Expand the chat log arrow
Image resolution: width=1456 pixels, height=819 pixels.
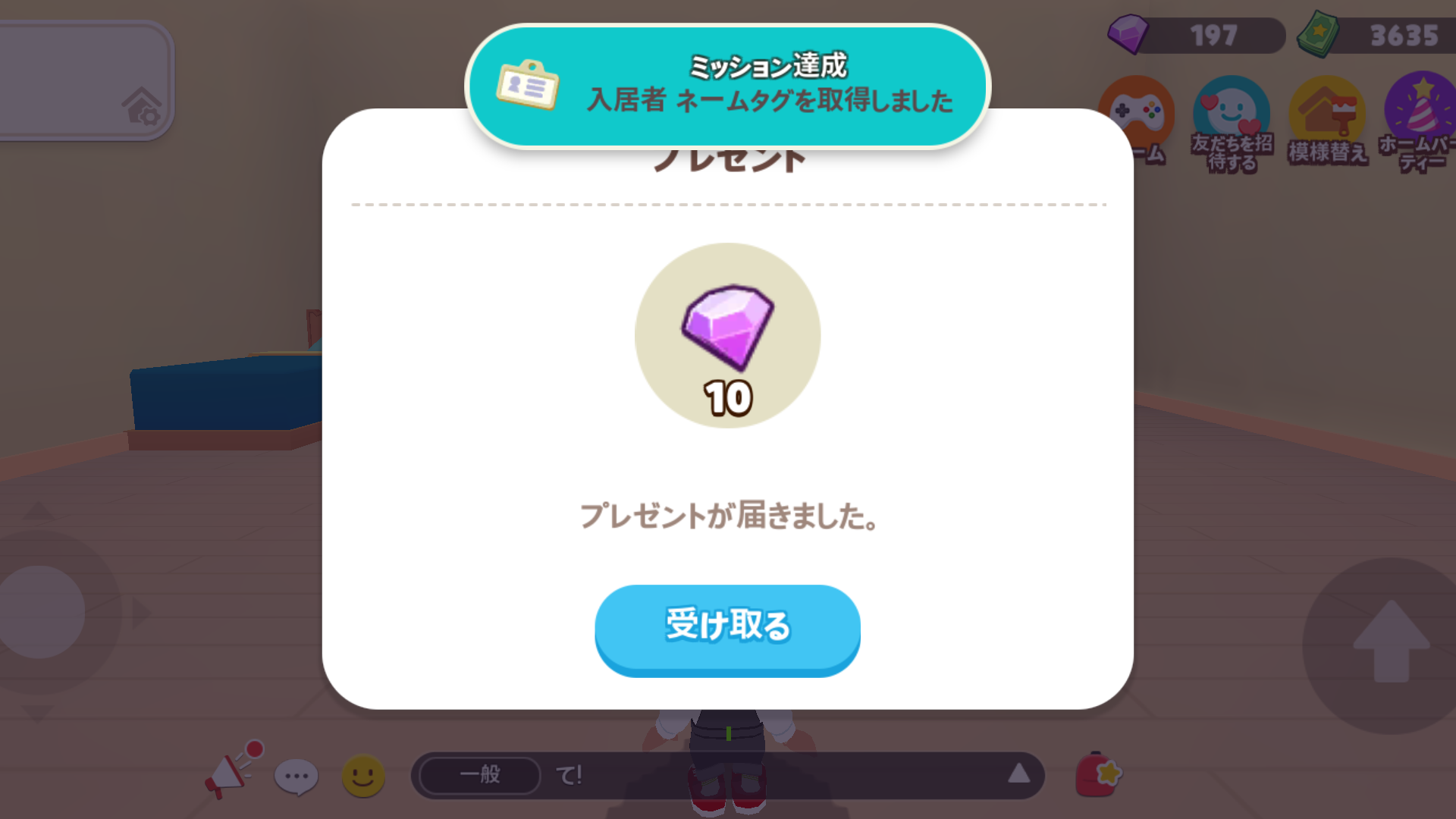[x=1018, y=773]
